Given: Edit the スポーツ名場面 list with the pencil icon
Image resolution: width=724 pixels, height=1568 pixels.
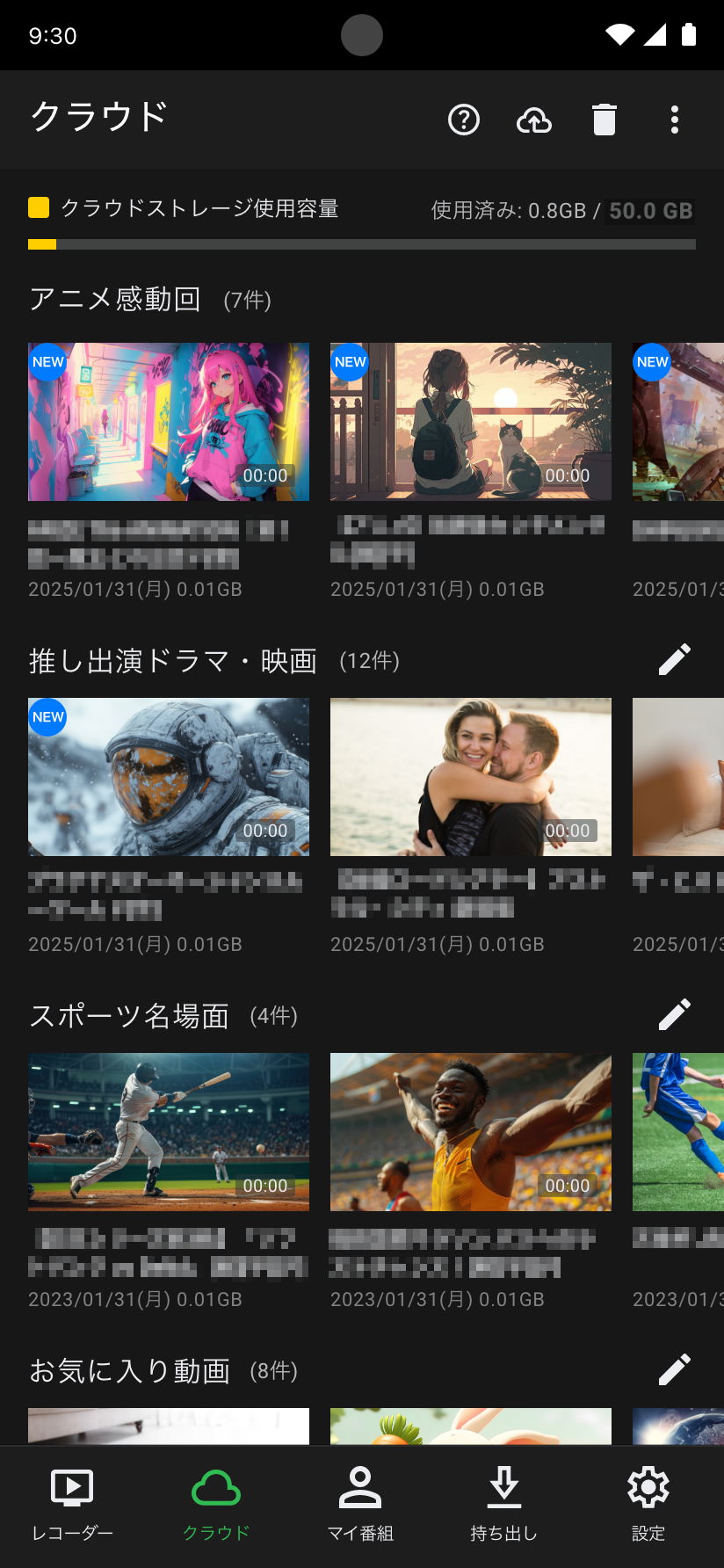Looking at the screenshot, I should tap(672, 1014).
